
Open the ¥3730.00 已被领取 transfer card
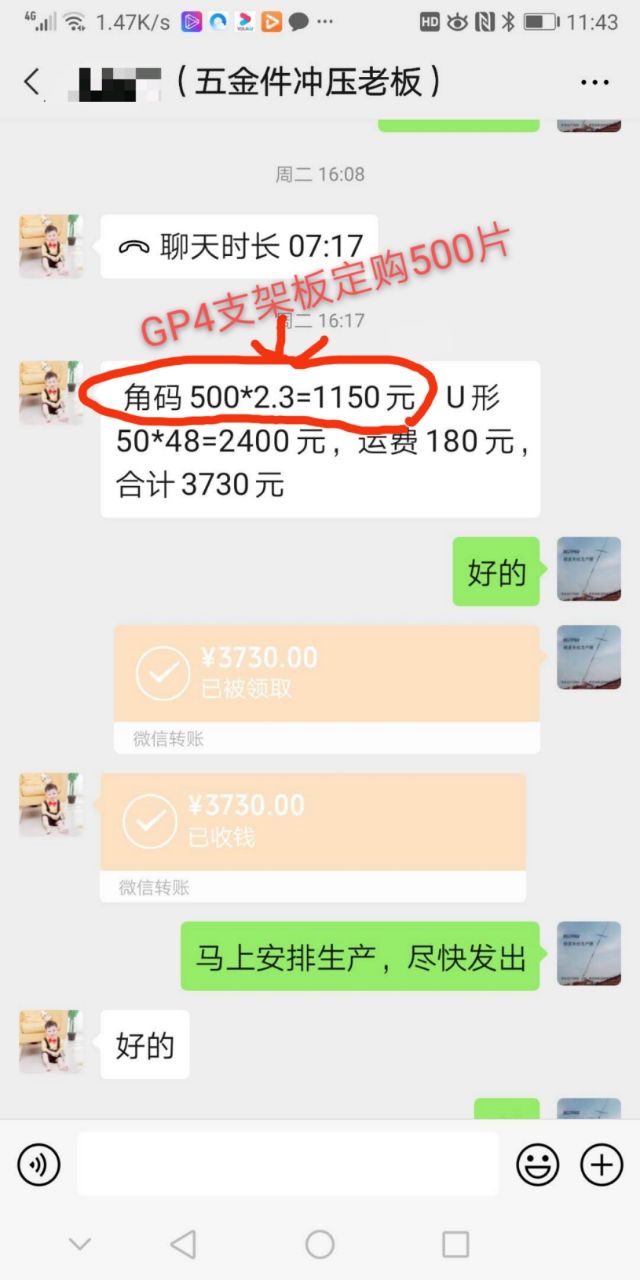coord(327,689)
